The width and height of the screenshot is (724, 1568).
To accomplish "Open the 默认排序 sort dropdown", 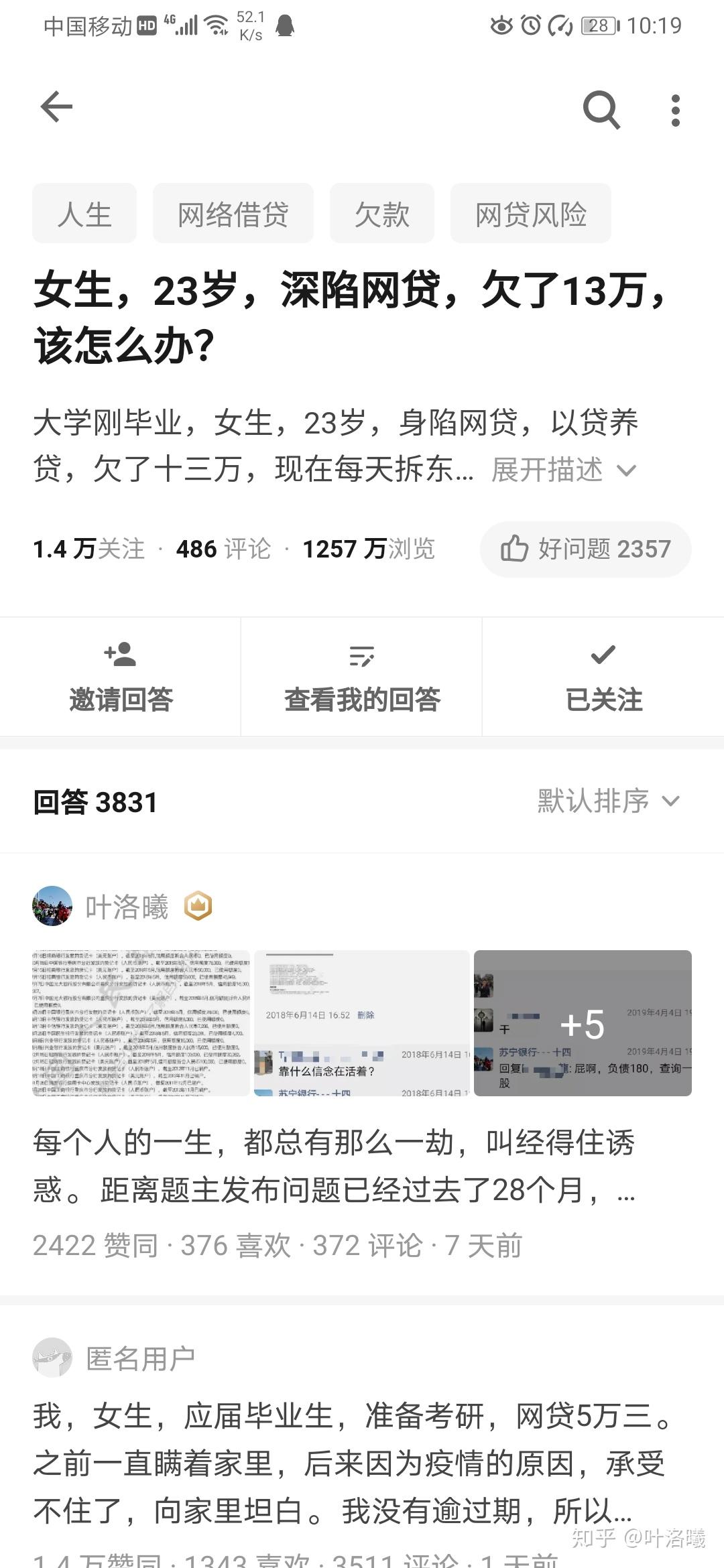I will coord(602,800).
